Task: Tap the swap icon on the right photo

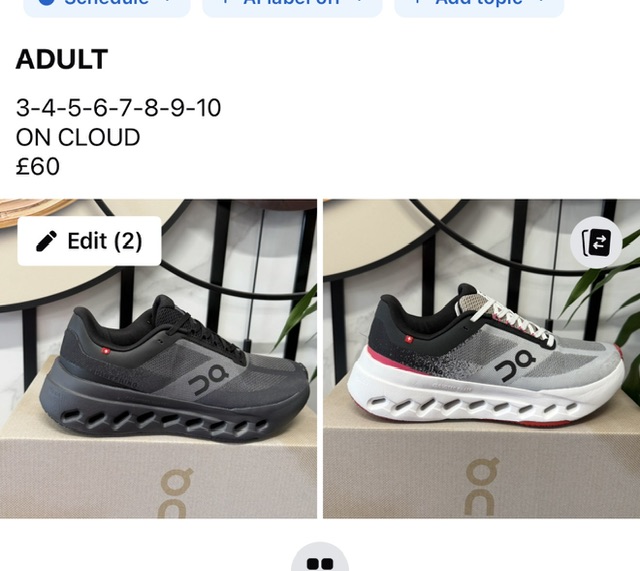Action: 597,241
